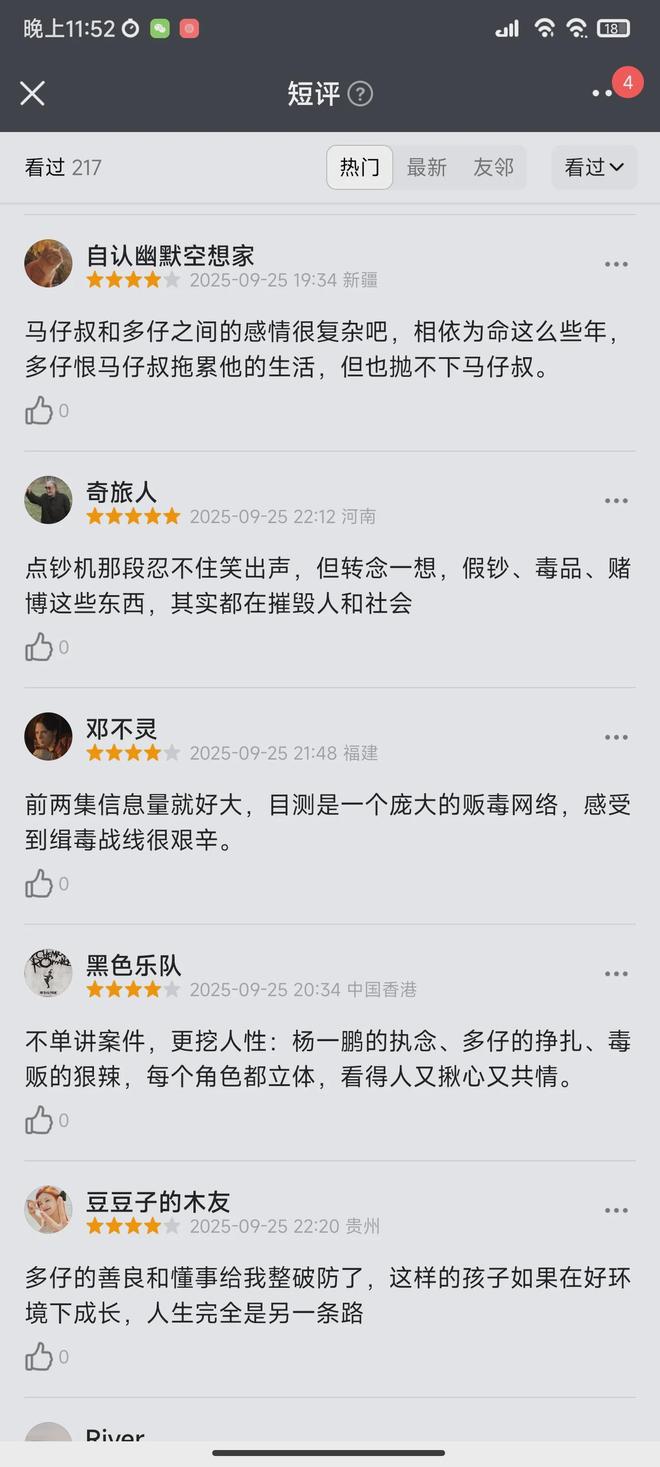Open options for 豆豆子的木友's review
This screenshot has width=660, height=1467.
(616, 1210)
